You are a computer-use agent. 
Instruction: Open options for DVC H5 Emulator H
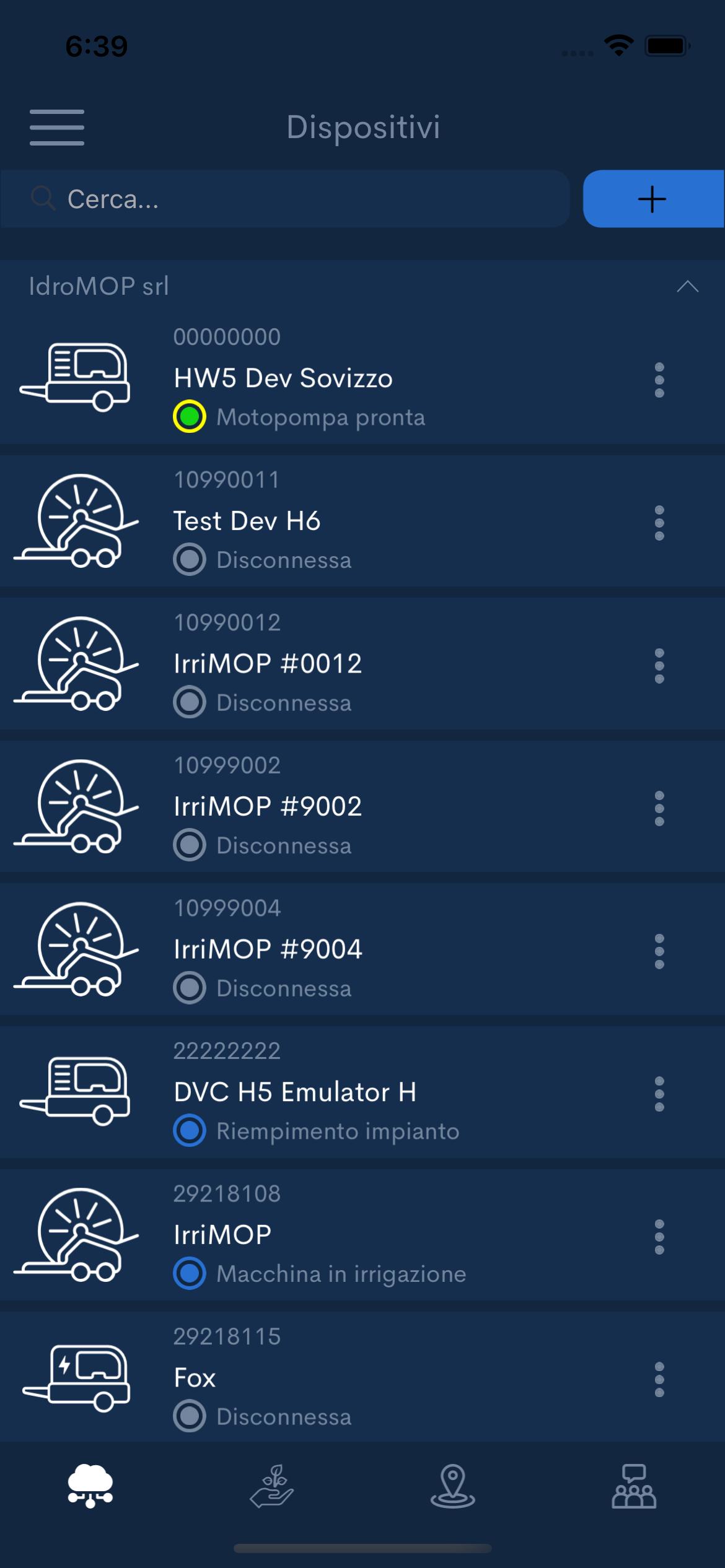[x=659, y=1094]
